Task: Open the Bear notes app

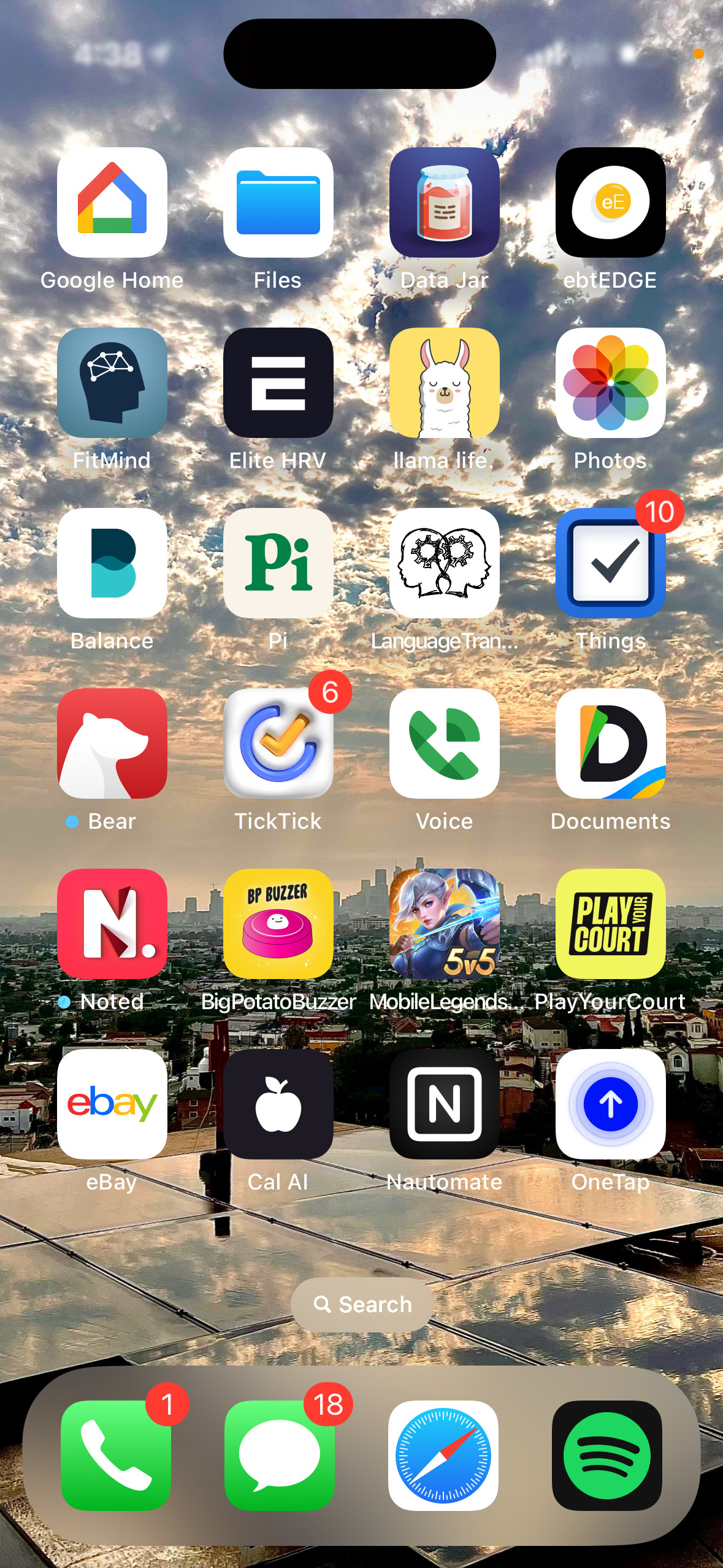Action: (x=112, y=744)
